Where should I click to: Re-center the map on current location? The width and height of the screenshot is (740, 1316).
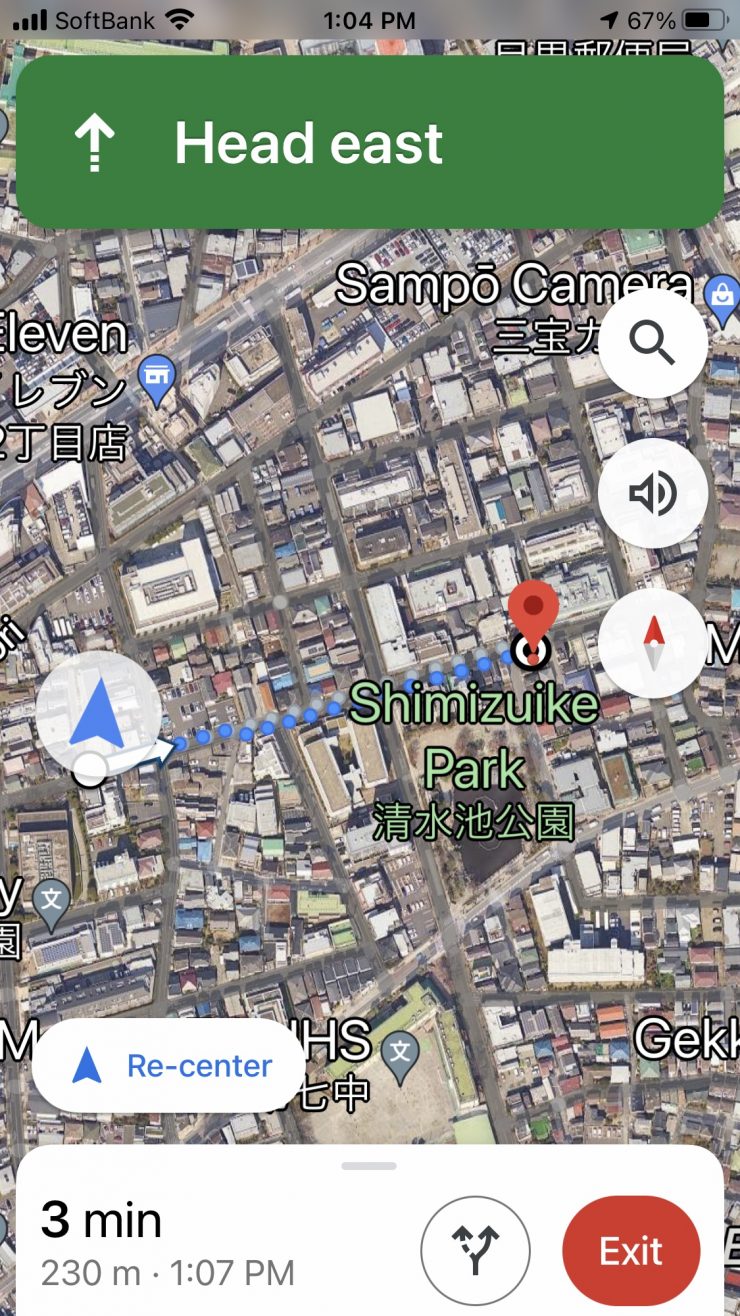click(169, 1066)
